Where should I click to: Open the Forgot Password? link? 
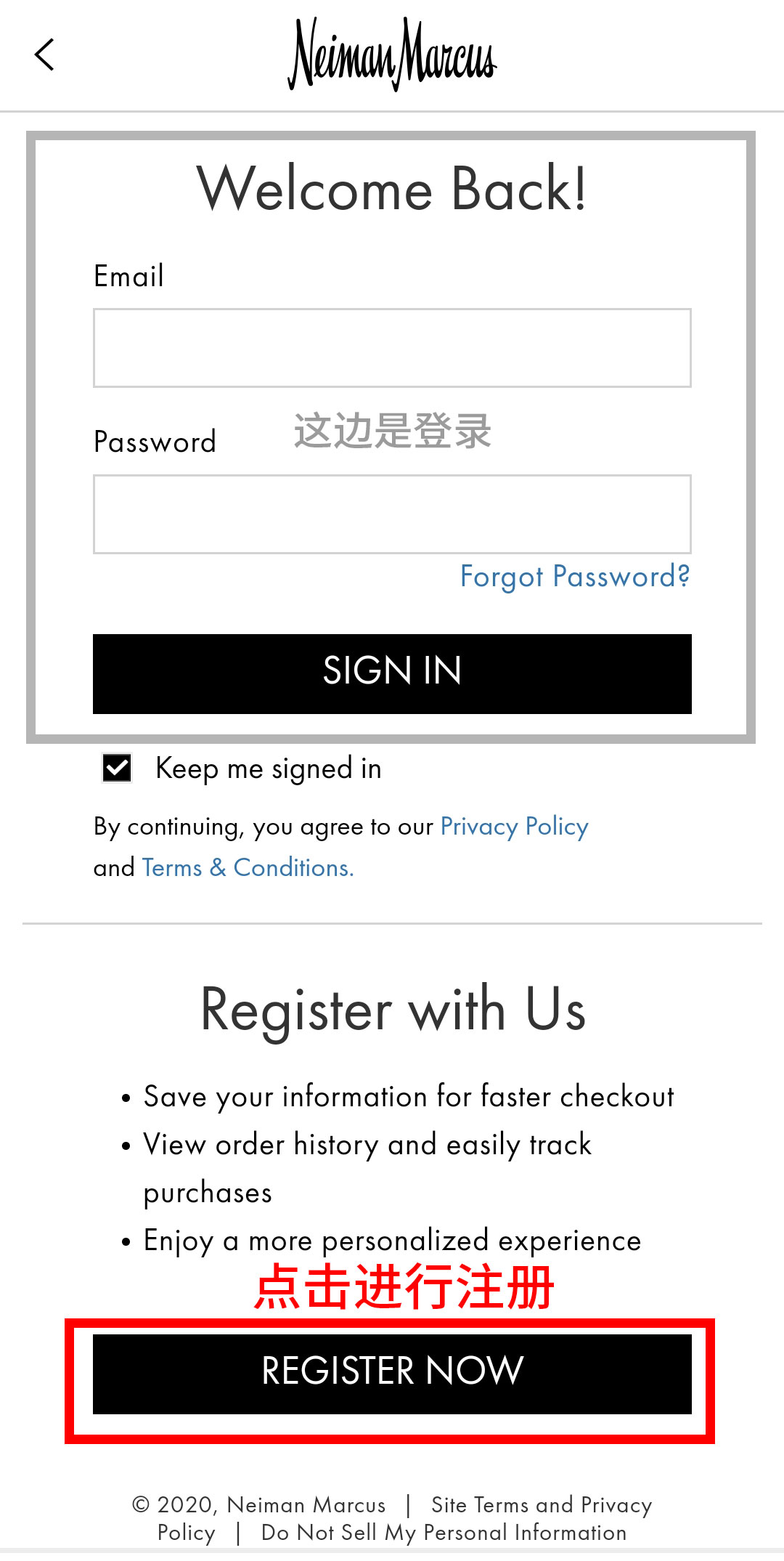tap(574, 577)
